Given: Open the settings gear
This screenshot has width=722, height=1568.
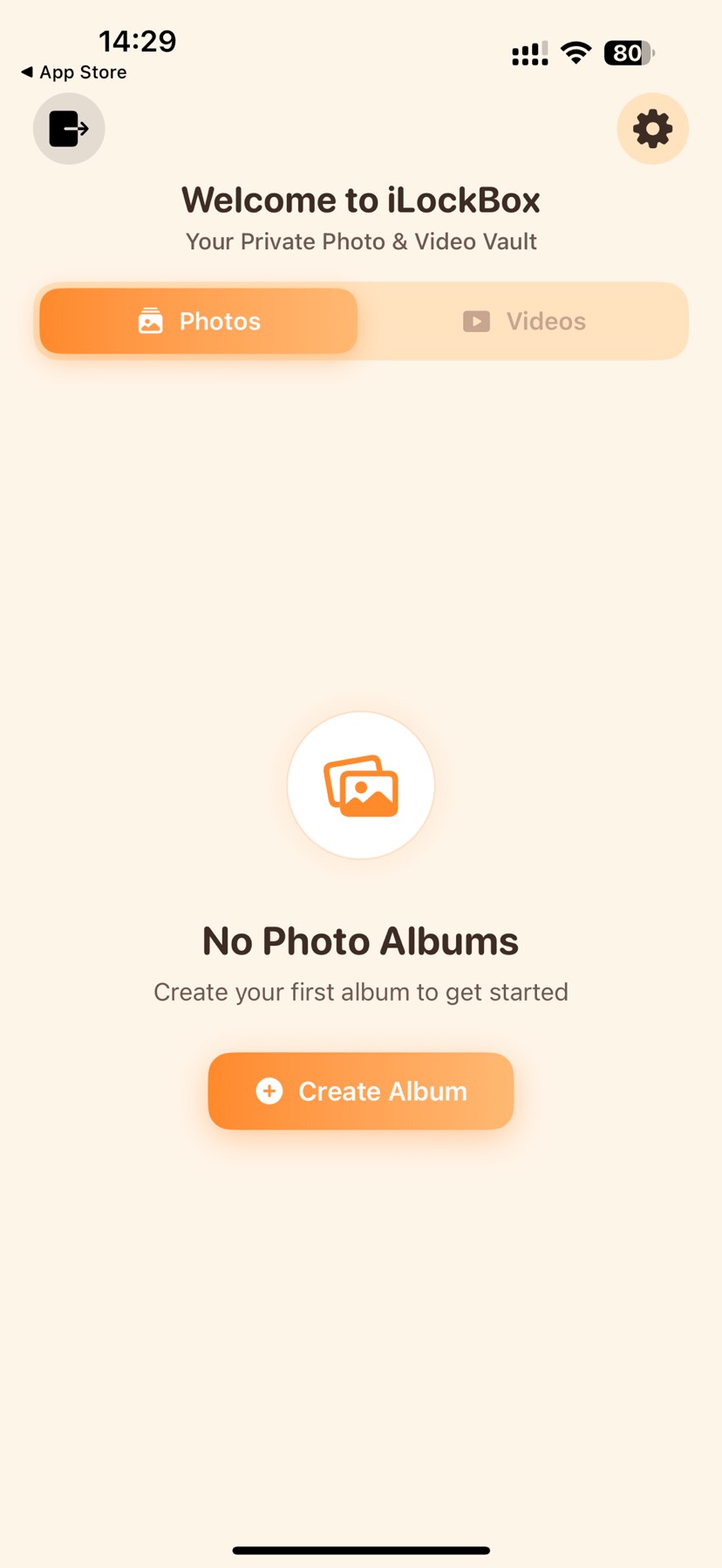Looking at the screenshot, I should tap(652, 129).
